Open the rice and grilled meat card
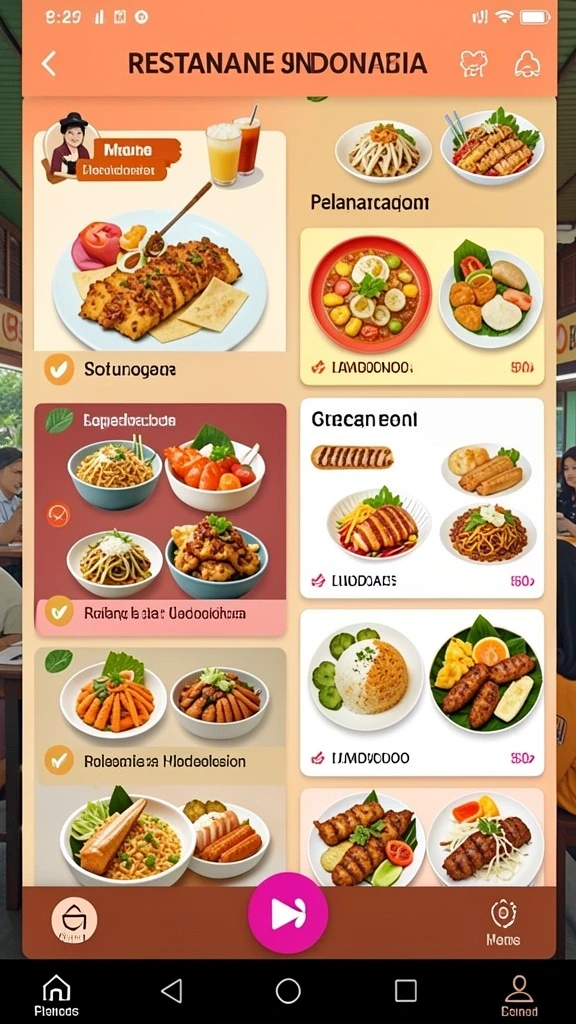The height and width of the screenshot is (1024, 576). click(x=422, y=693)
